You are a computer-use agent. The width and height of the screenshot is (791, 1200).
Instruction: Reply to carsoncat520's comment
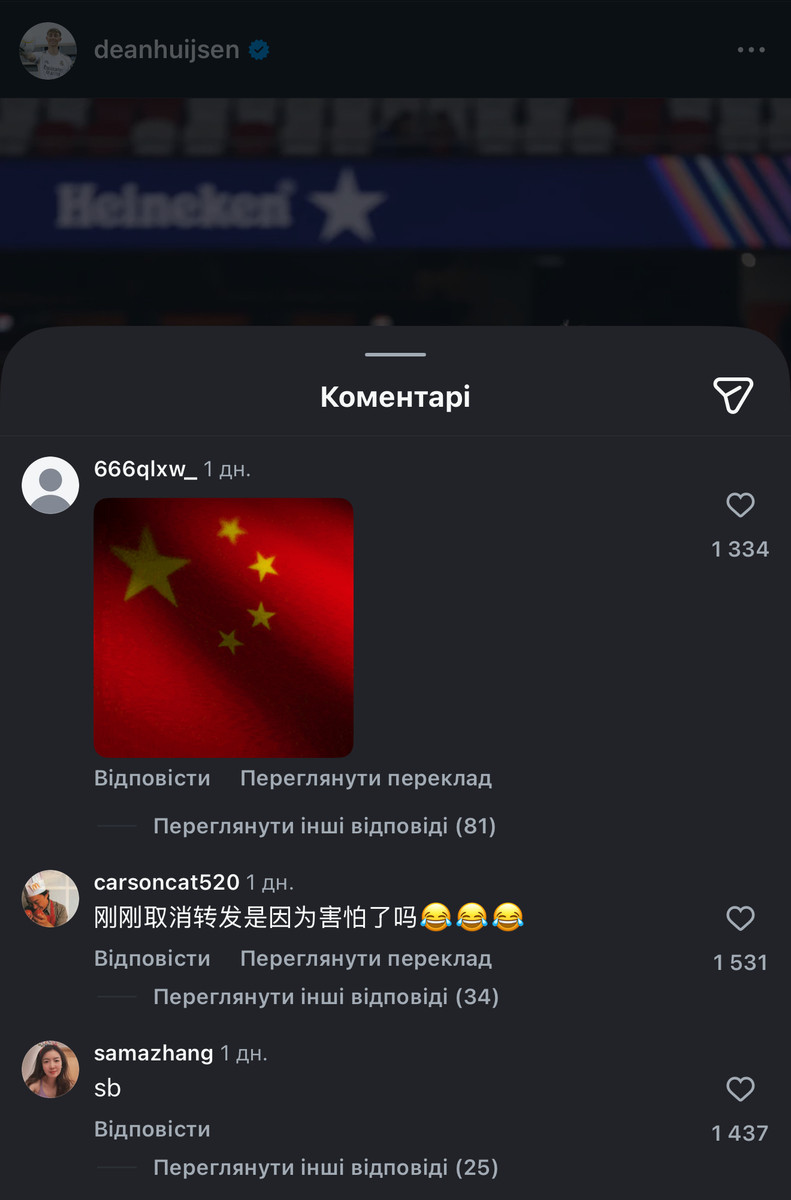click(152, 958)
